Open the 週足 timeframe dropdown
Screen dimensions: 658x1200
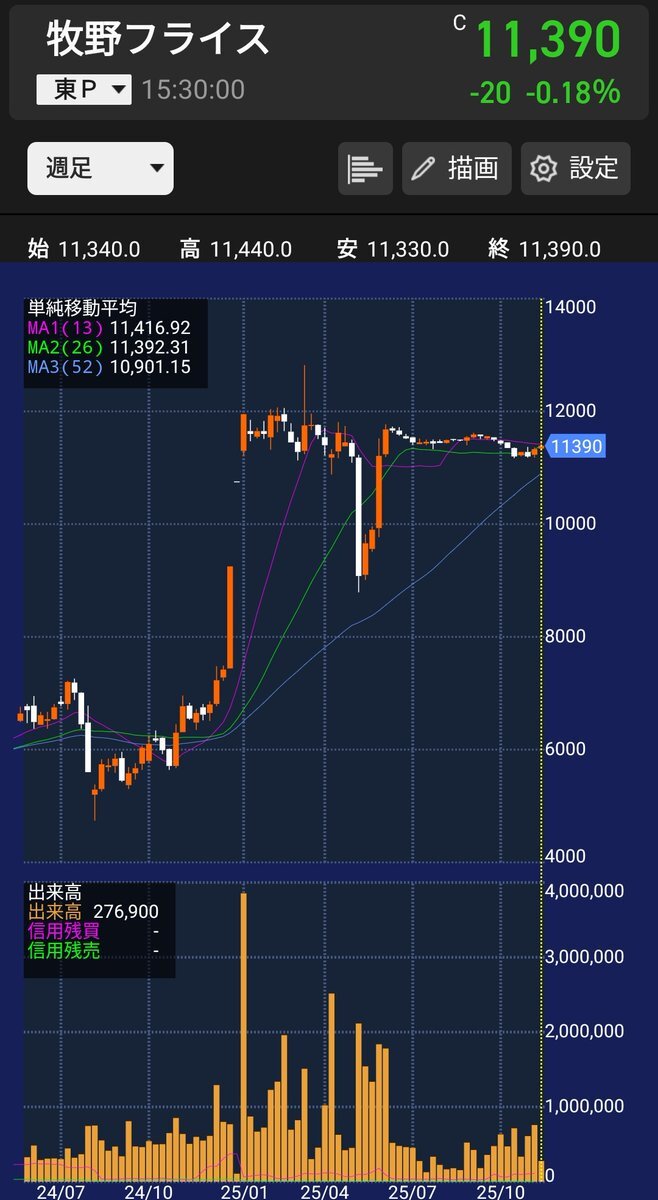pos(100,168)
